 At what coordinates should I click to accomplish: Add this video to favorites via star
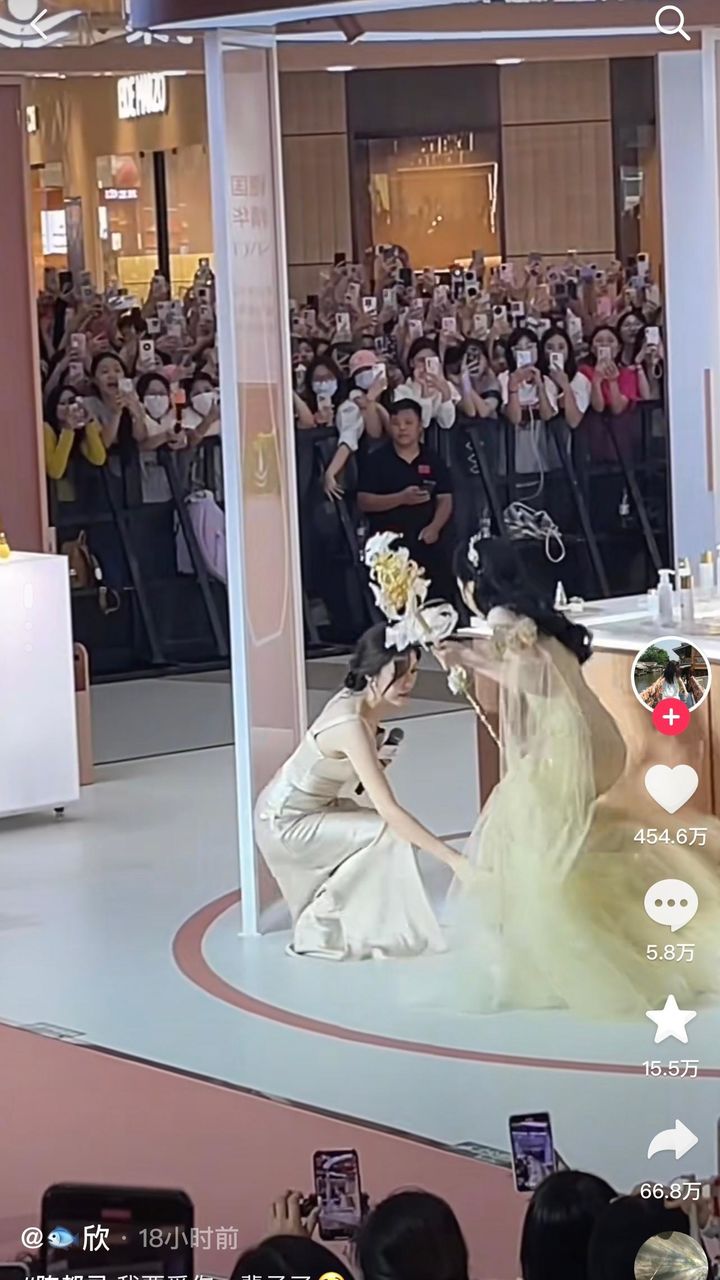click(671, 1020)
